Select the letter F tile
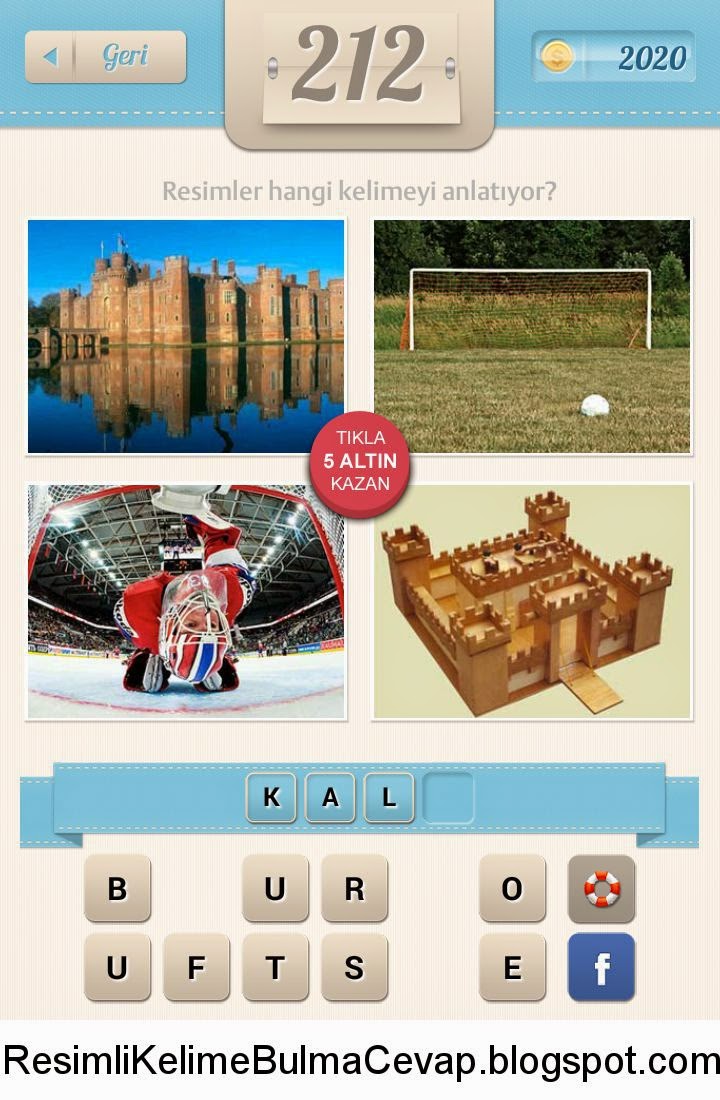 [x=196, y=967]
